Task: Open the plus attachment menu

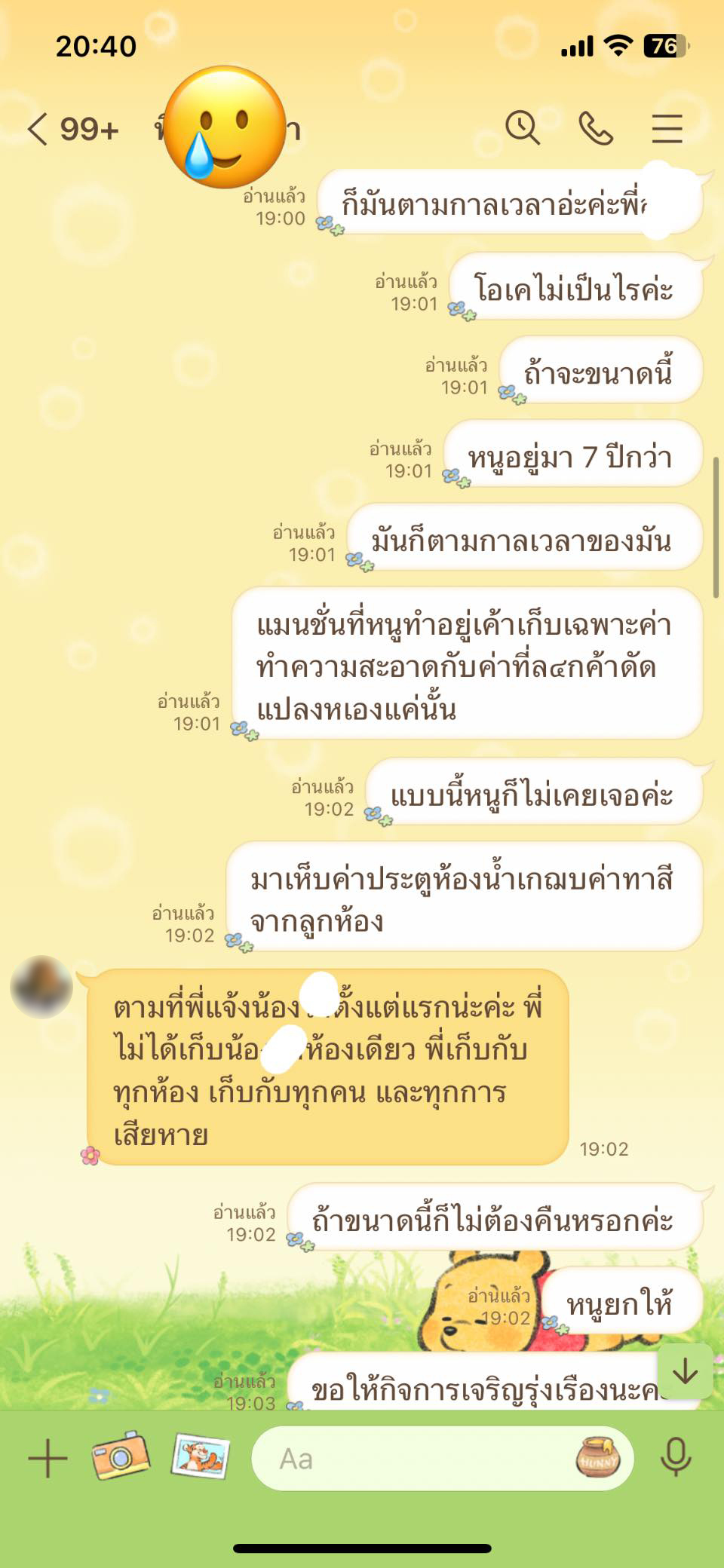Action: tap(48, 1458)
